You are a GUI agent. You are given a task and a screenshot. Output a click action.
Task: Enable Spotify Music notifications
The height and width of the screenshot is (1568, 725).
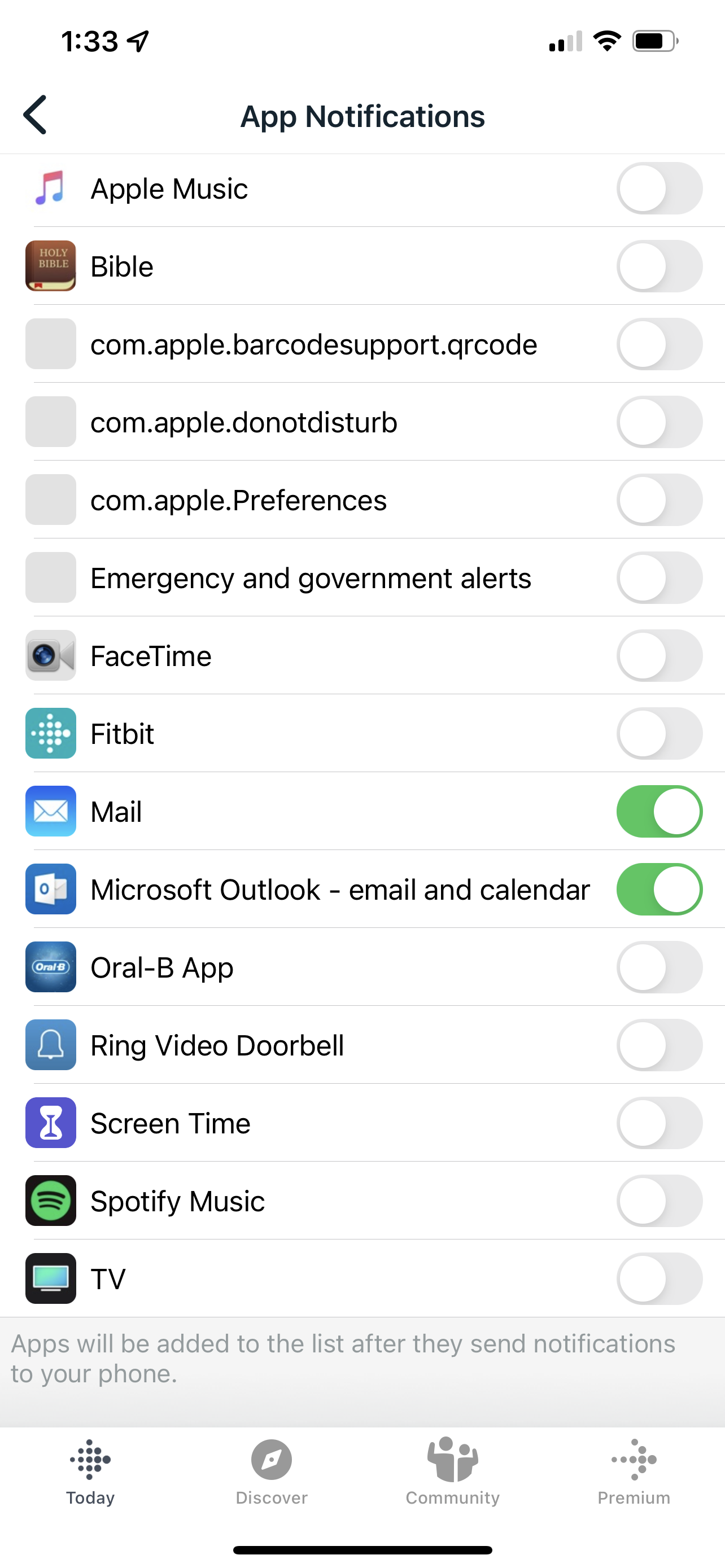click(x=658, y=1202)
